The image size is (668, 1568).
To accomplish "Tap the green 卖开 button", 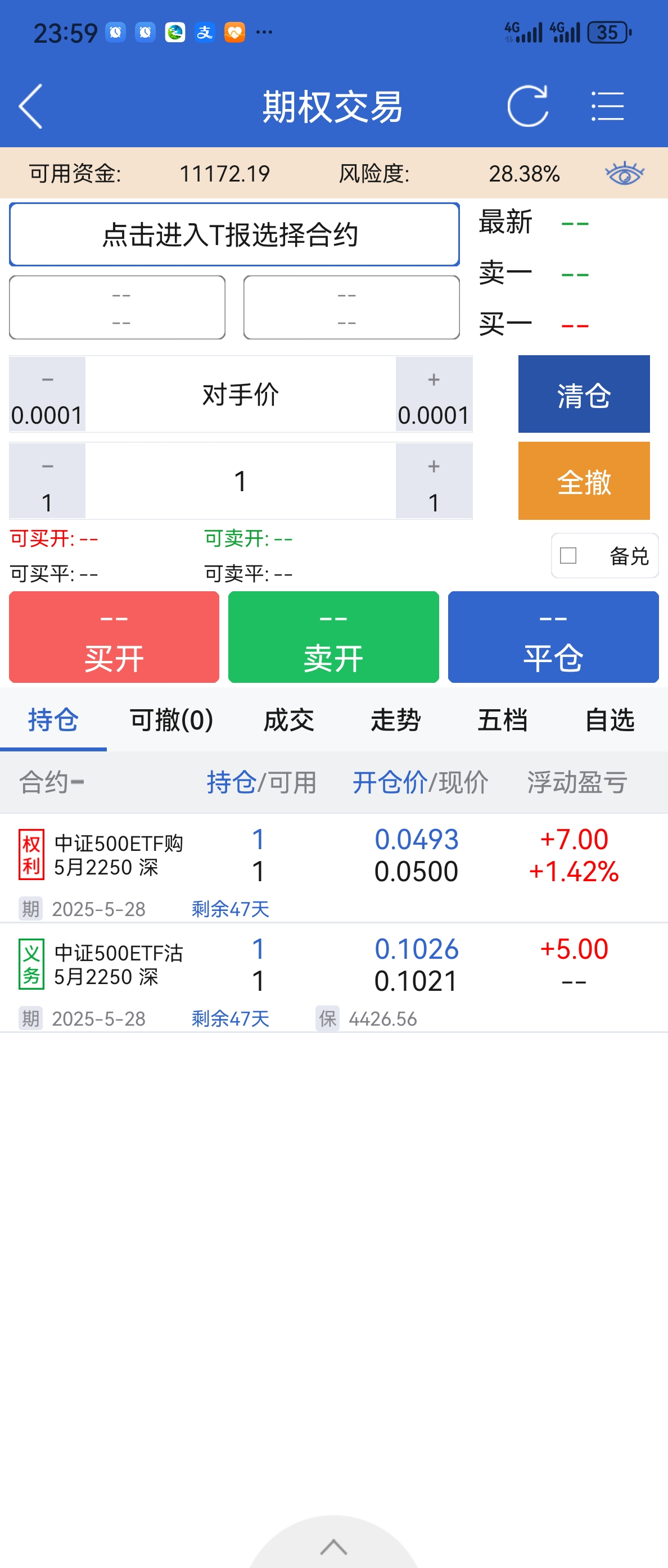I will [x=333, y=637].
